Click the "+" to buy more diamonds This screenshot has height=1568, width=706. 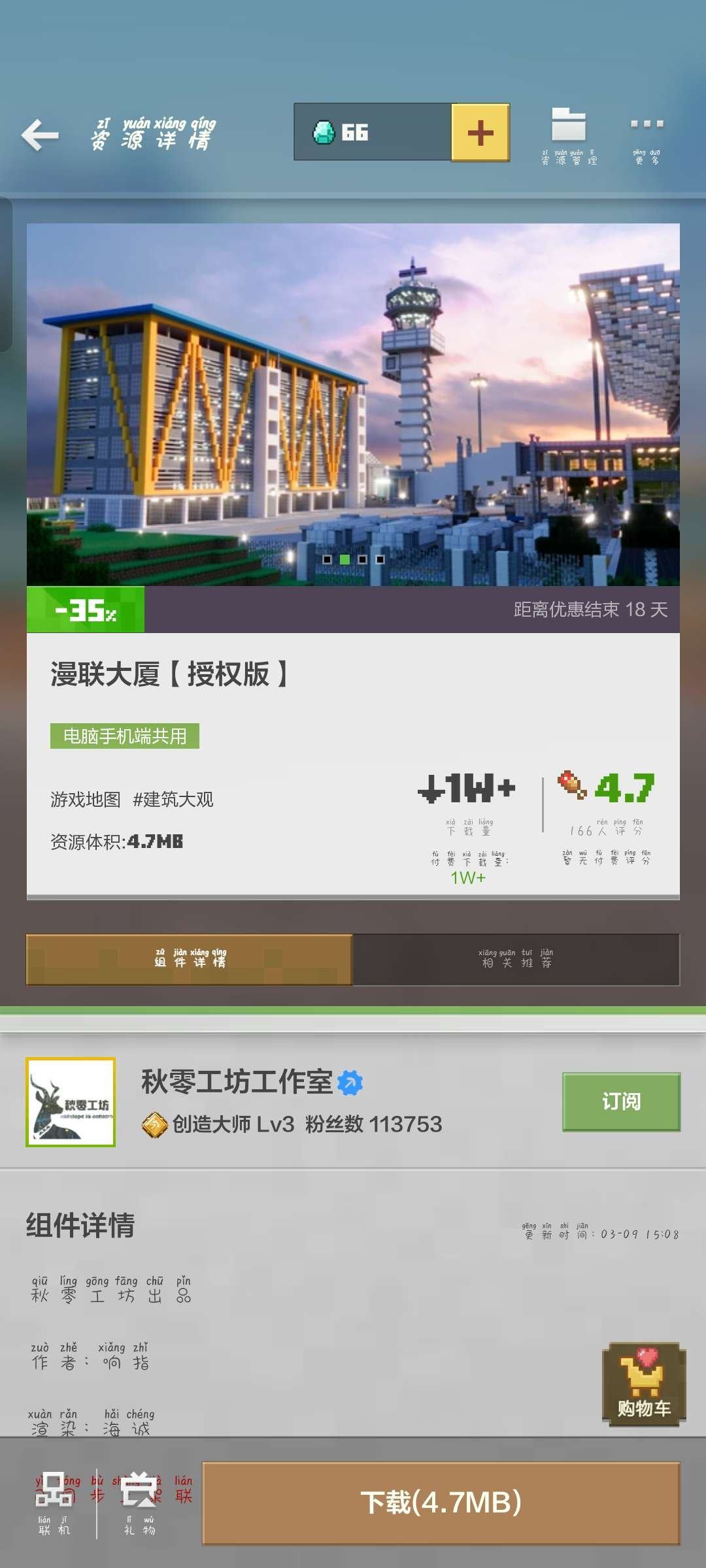pos(480,132)
